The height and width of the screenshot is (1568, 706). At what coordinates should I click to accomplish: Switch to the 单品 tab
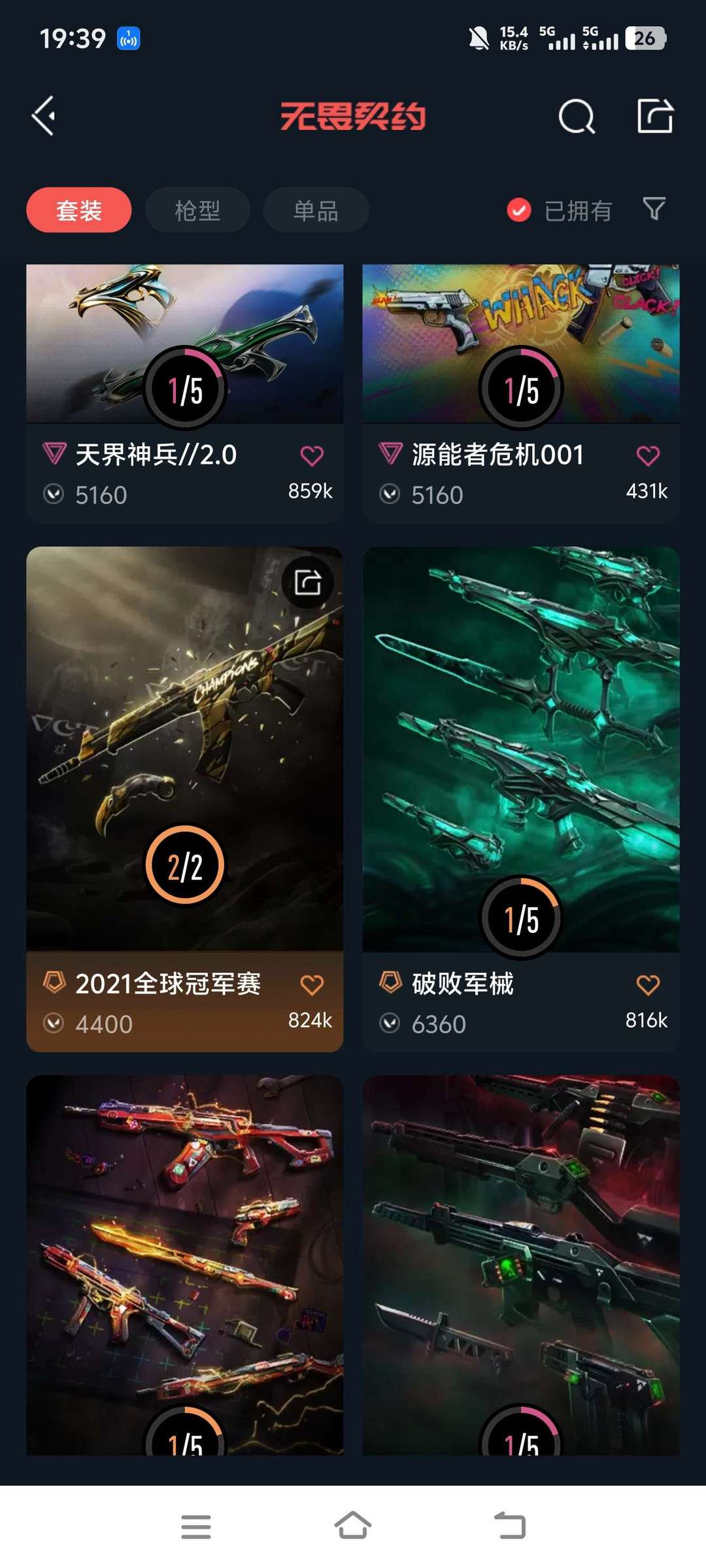click(x=316, y=210)
